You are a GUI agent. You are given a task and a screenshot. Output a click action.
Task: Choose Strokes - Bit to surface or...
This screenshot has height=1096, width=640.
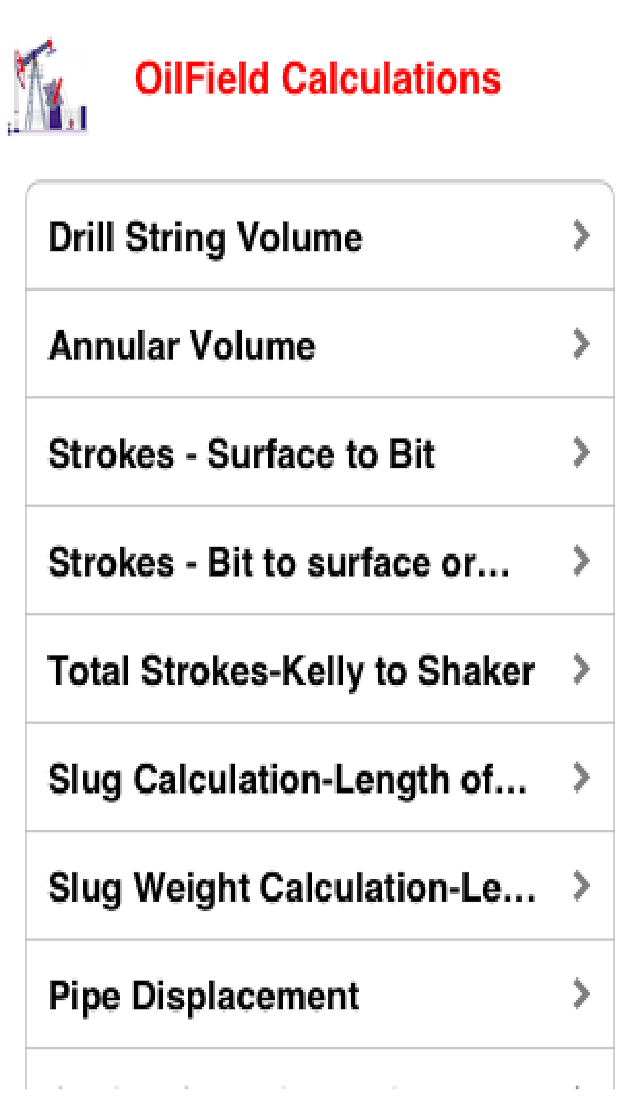(320, 561)
